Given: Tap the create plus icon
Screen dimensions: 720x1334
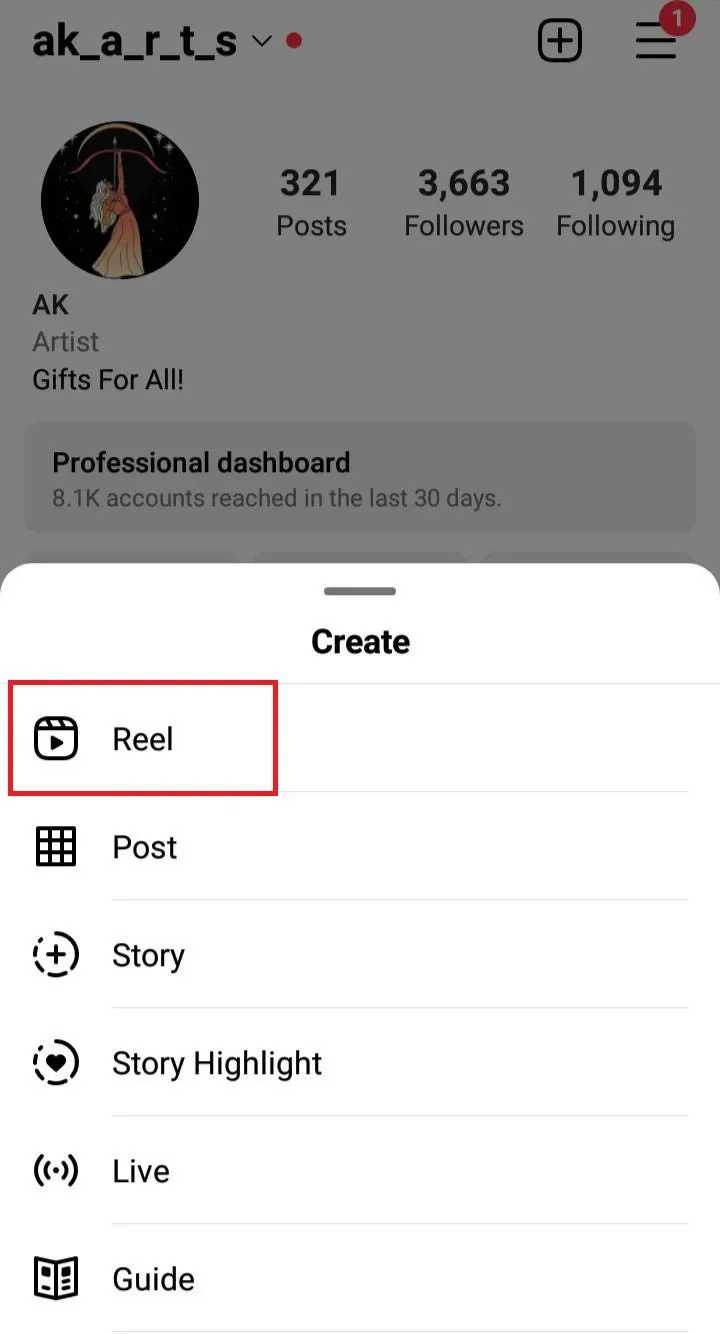Looking at the screenshot, I should (559, 41).
